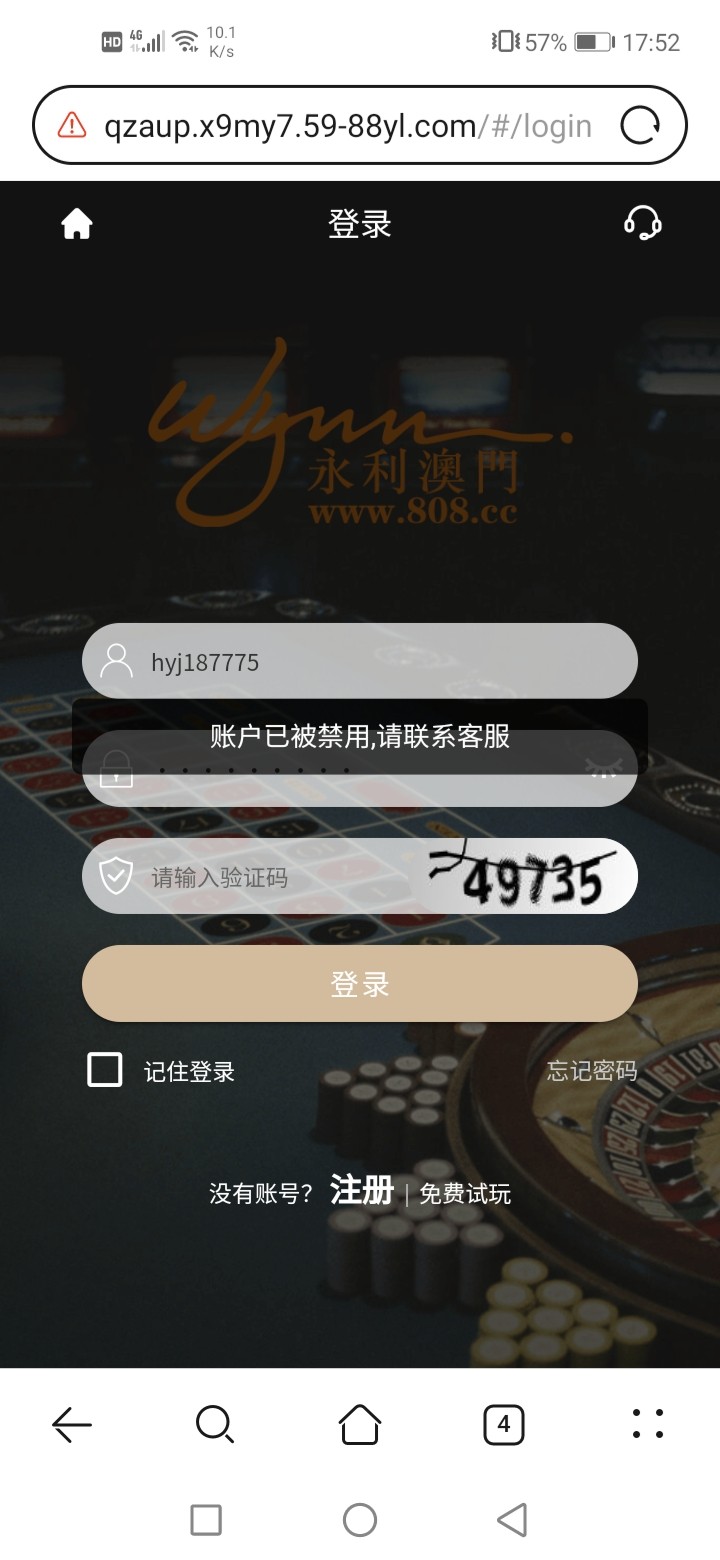The image size is (720, 1560).
Task: Select 免费试玩 free trial
Action: click(x=465, y=1193)
